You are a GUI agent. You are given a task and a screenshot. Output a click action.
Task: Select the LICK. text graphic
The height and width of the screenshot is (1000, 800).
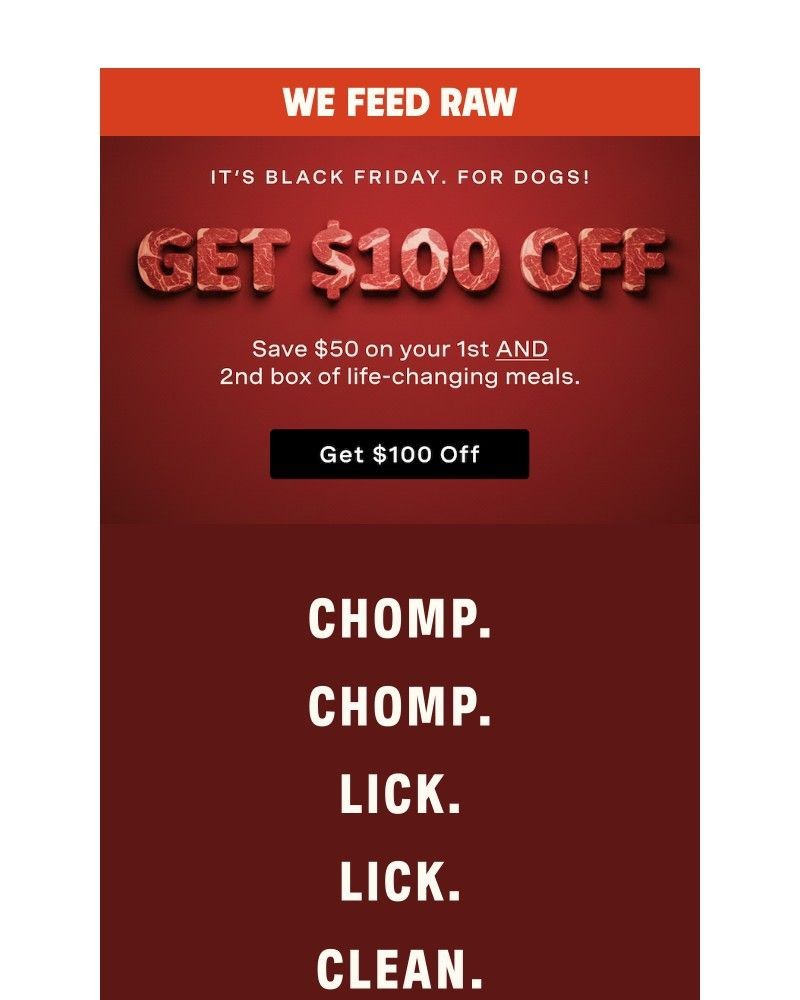(x=398, y=793)
